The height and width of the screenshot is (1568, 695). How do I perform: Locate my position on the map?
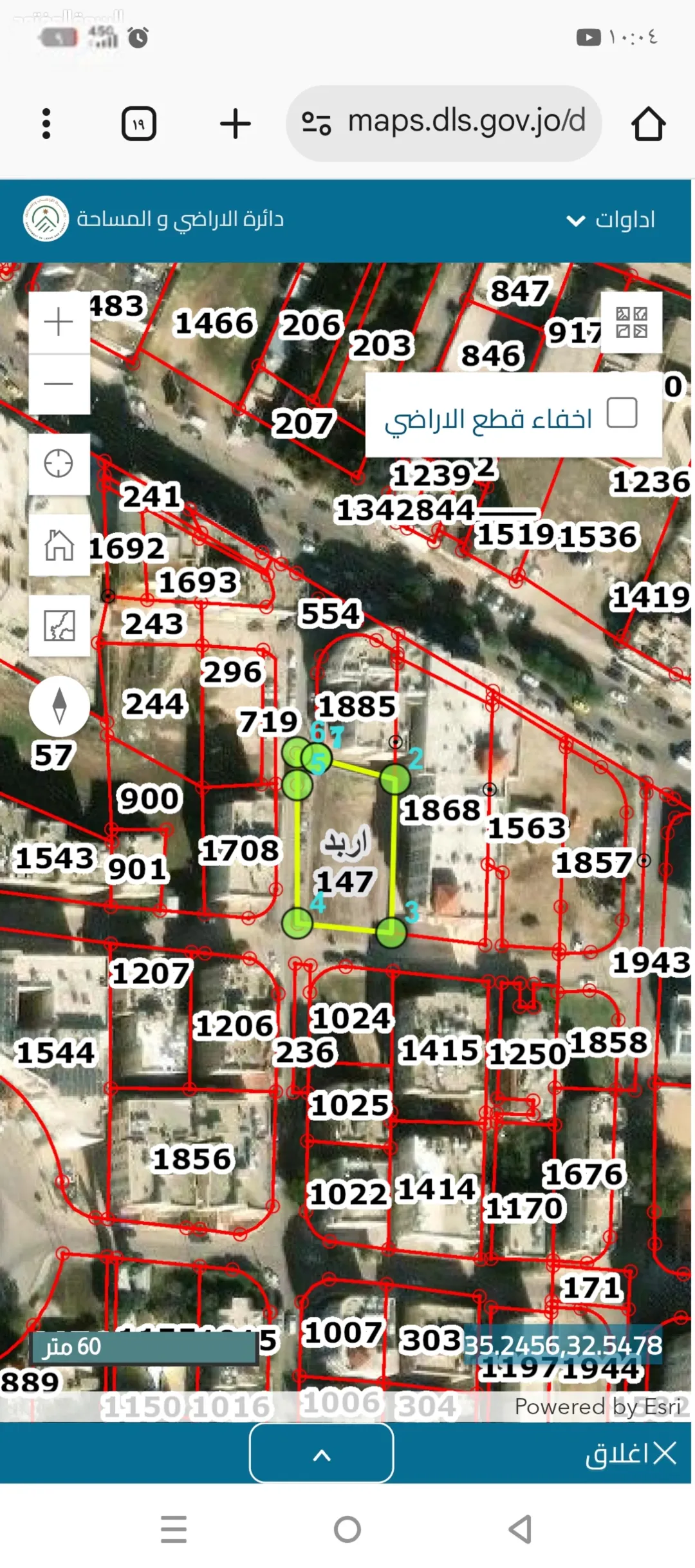(x=59, y=464)
